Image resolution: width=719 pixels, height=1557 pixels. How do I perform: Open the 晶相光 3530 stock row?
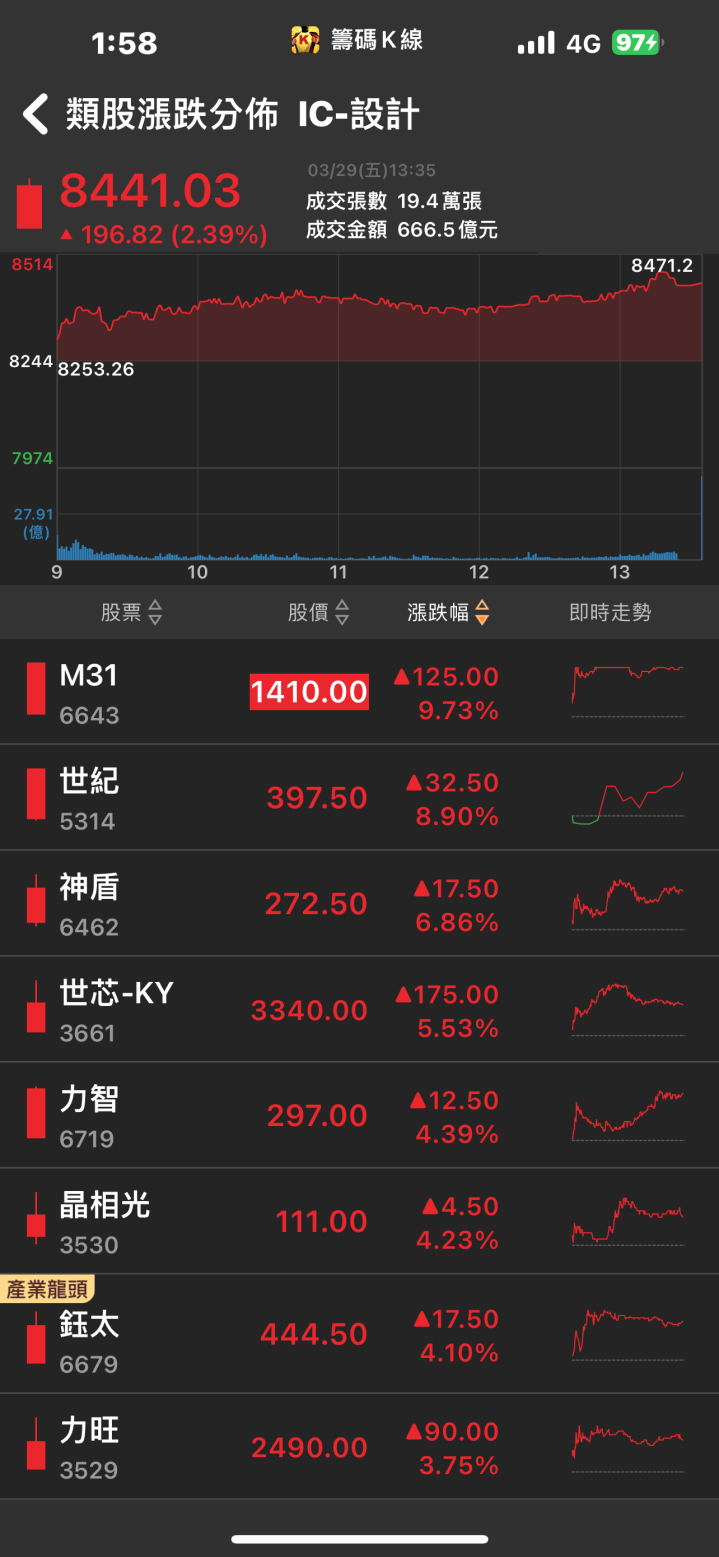(x=359, y=1222)
